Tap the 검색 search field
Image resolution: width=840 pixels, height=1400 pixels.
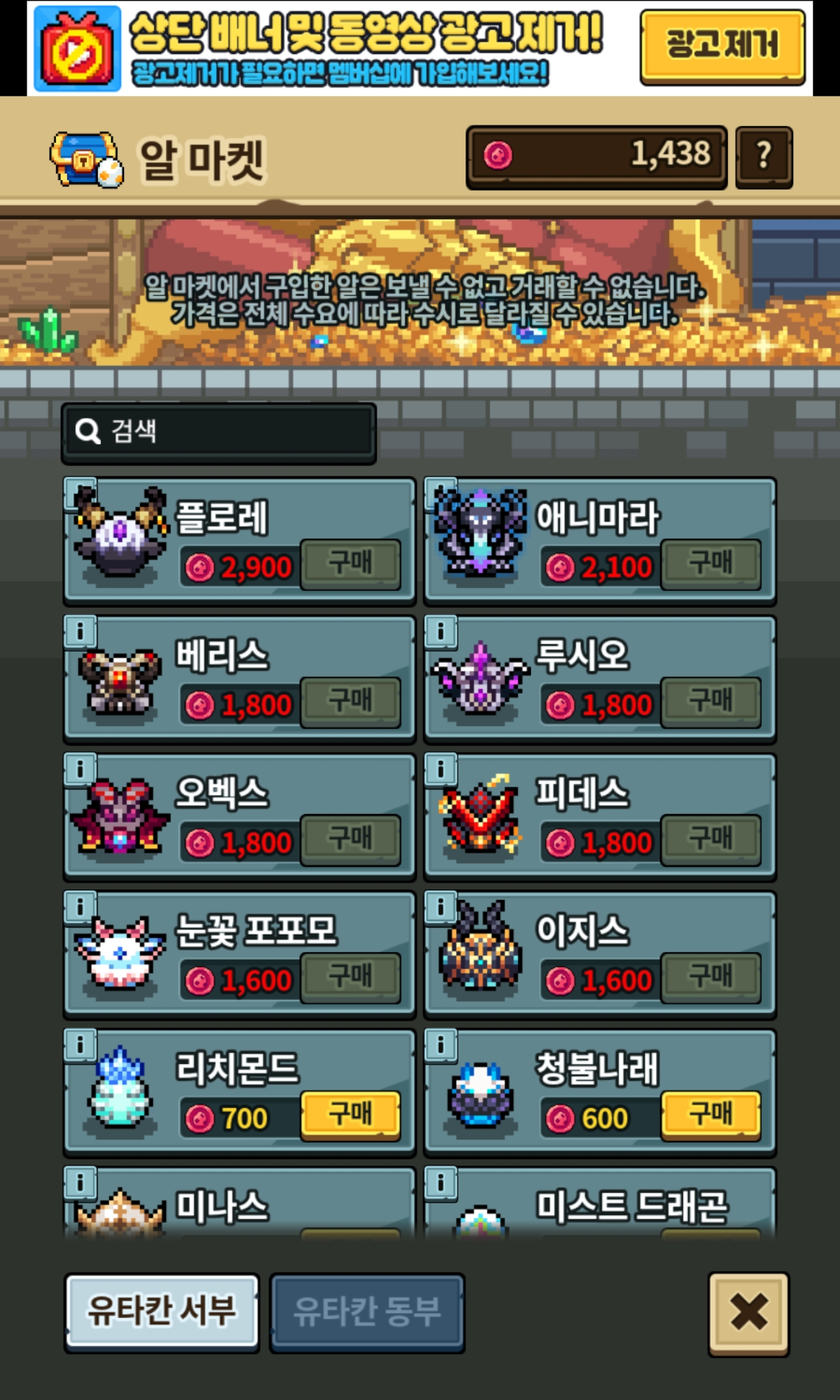click(218, 432)
